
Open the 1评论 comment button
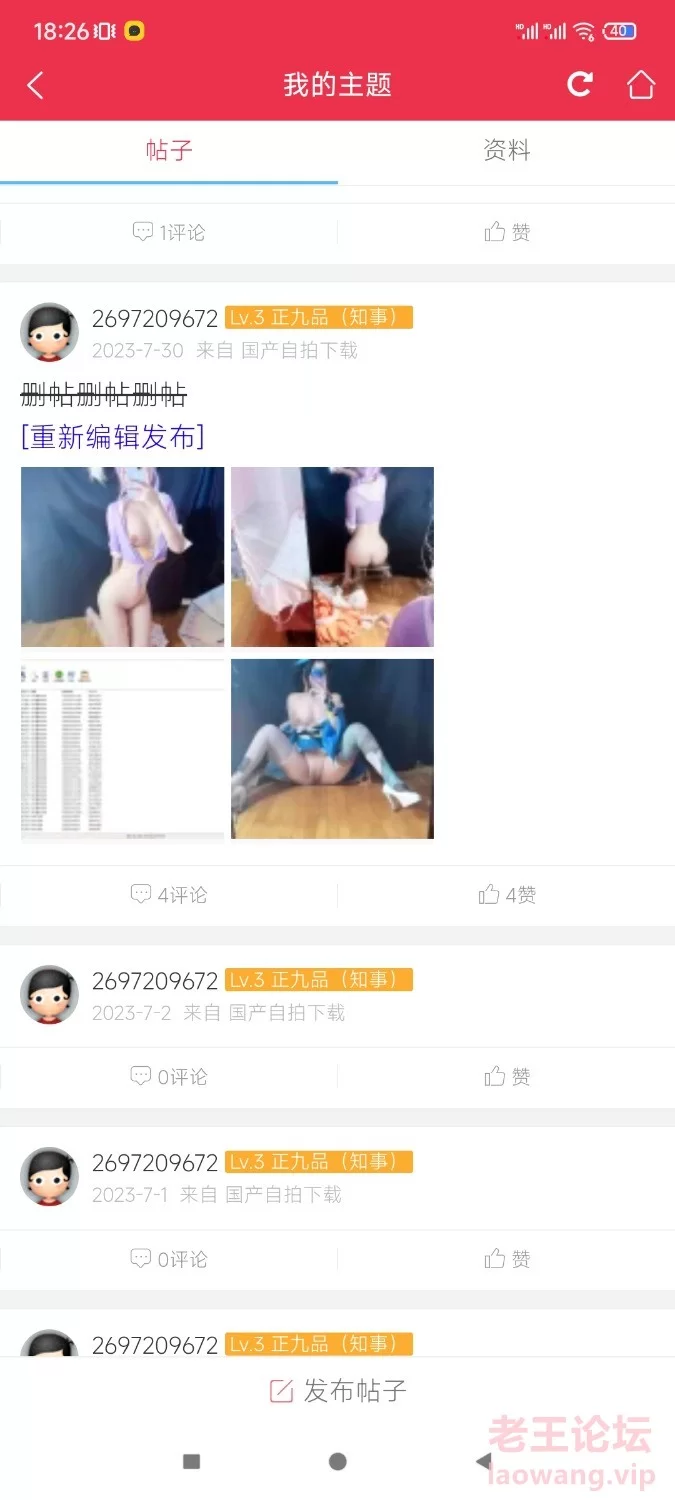(169, 232)
